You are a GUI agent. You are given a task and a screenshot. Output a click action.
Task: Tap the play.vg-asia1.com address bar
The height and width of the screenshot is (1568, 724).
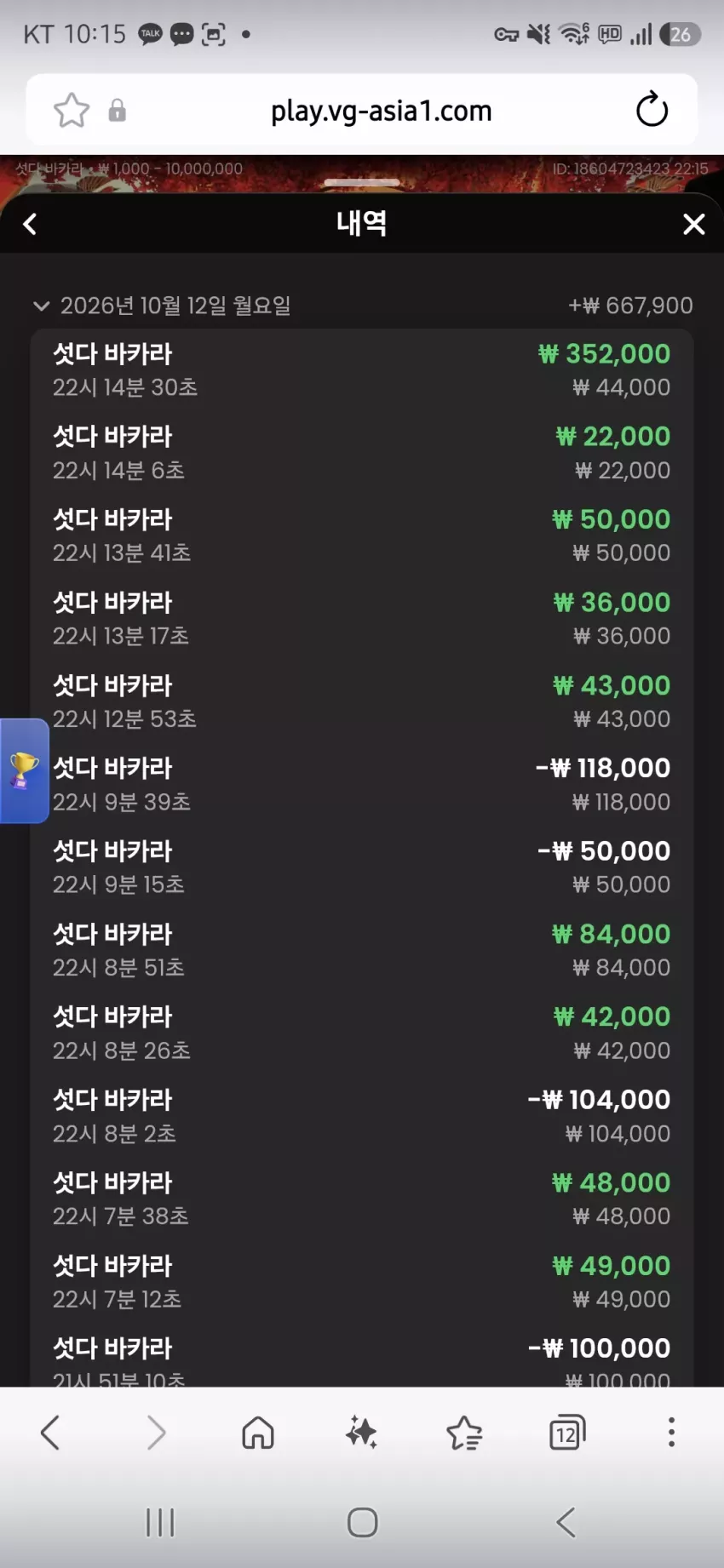[x=381, y=111]
